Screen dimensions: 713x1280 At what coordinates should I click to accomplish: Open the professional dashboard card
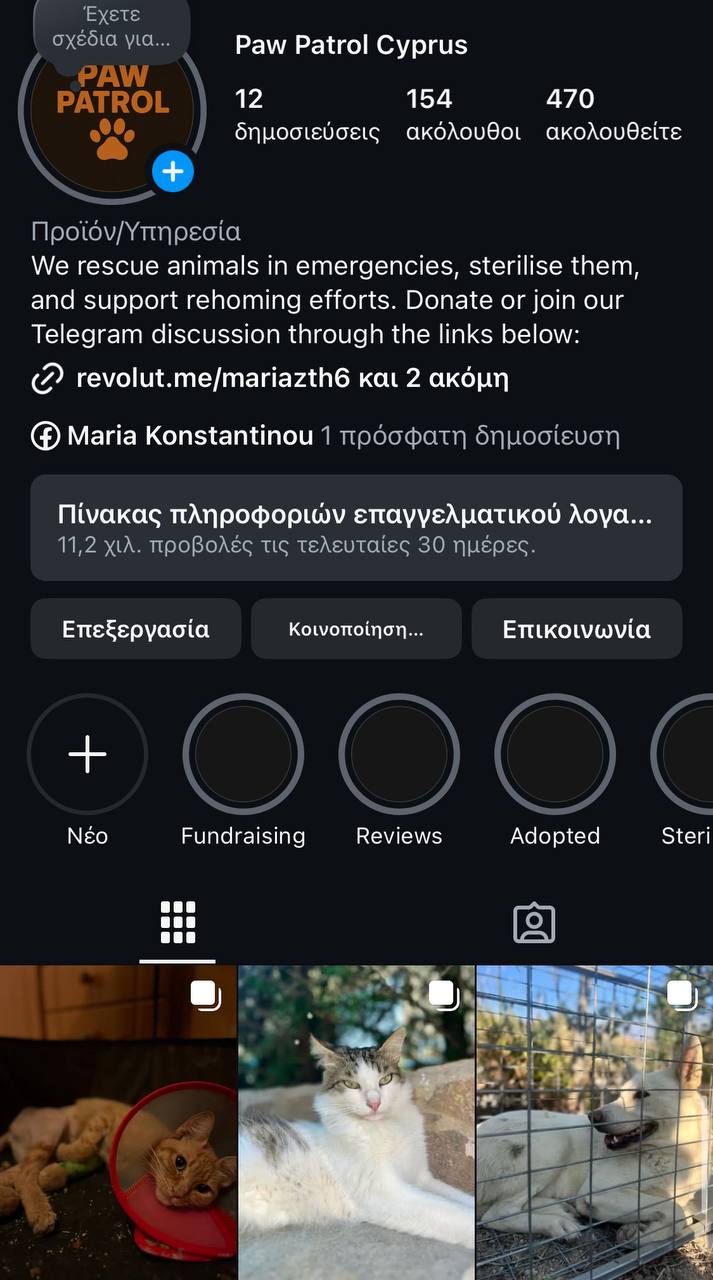356,528
